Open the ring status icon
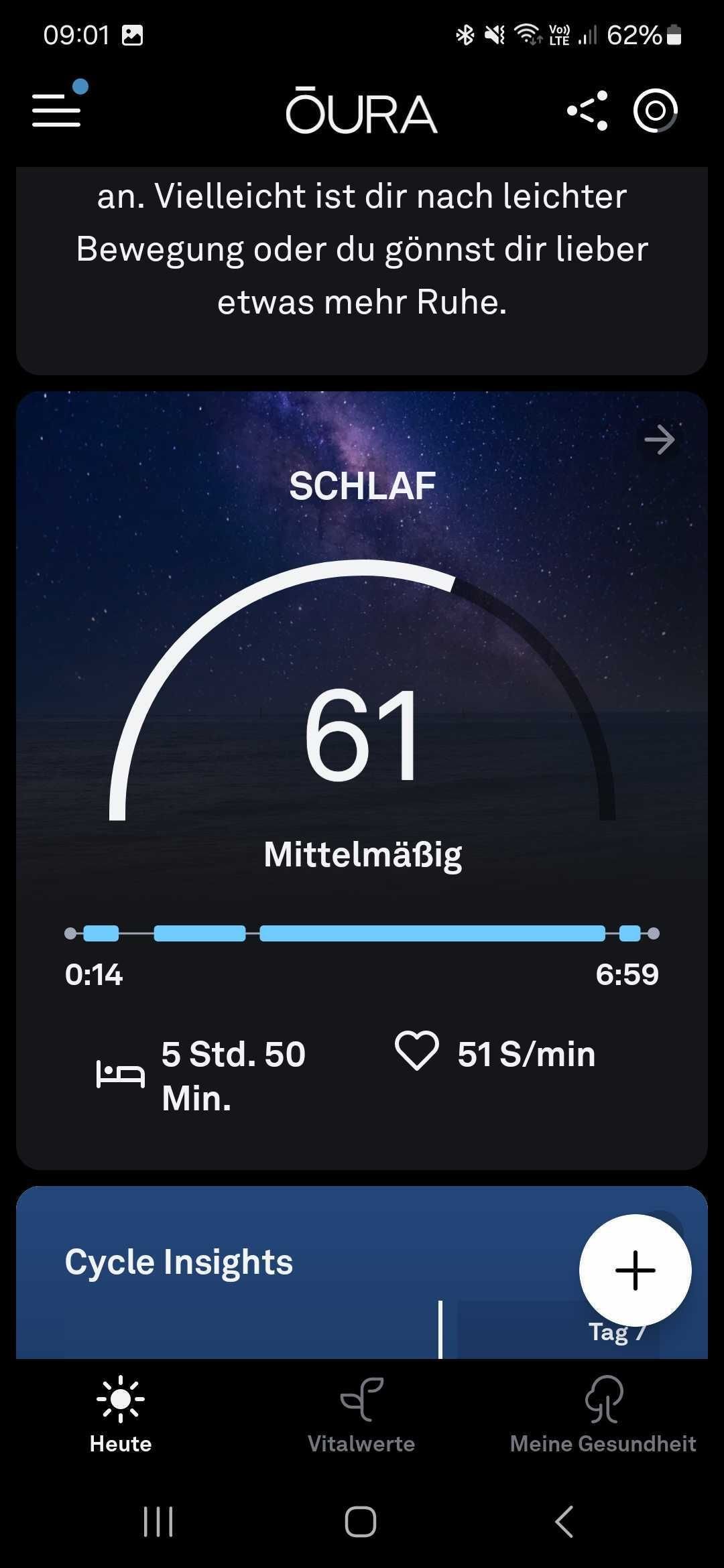Screen dimensions: 724x1568 [x=656, y=111]
